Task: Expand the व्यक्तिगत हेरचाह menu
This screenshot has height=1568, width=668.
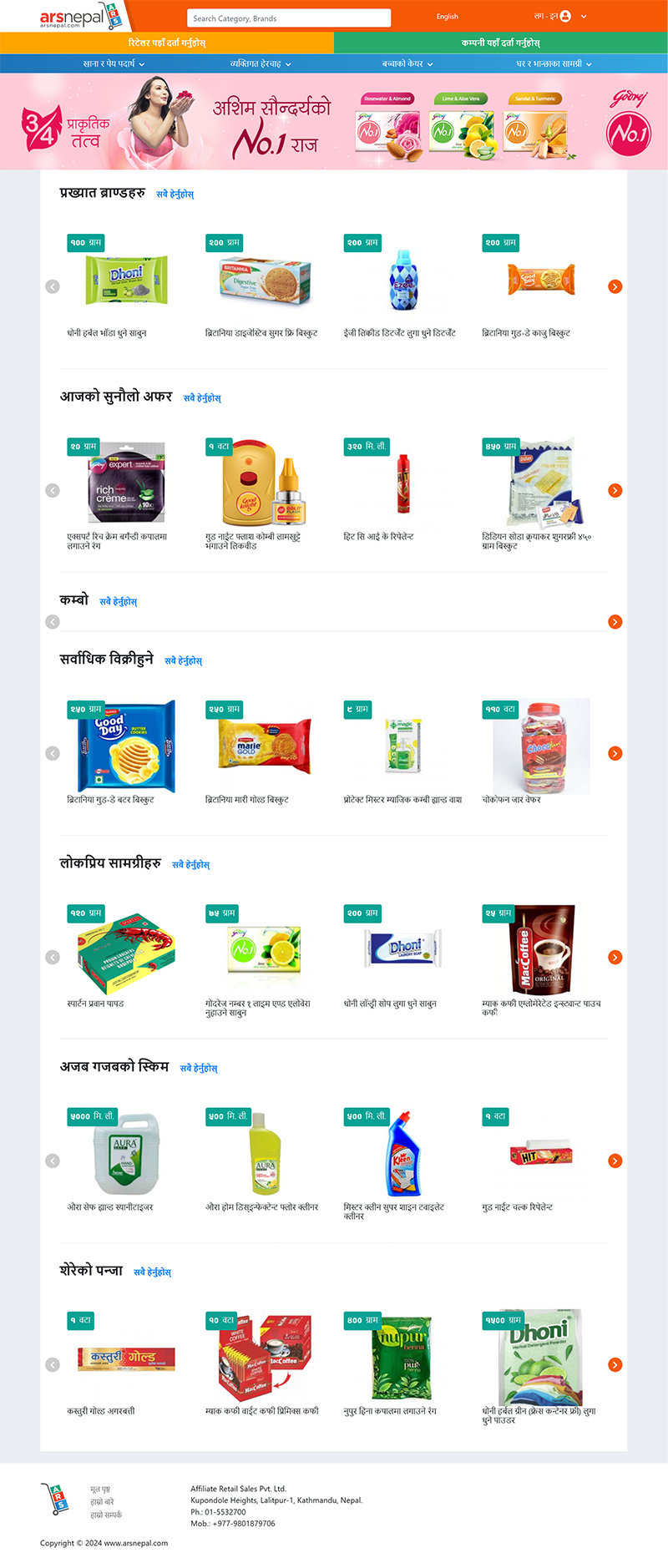Action: (x=261, y=63)
